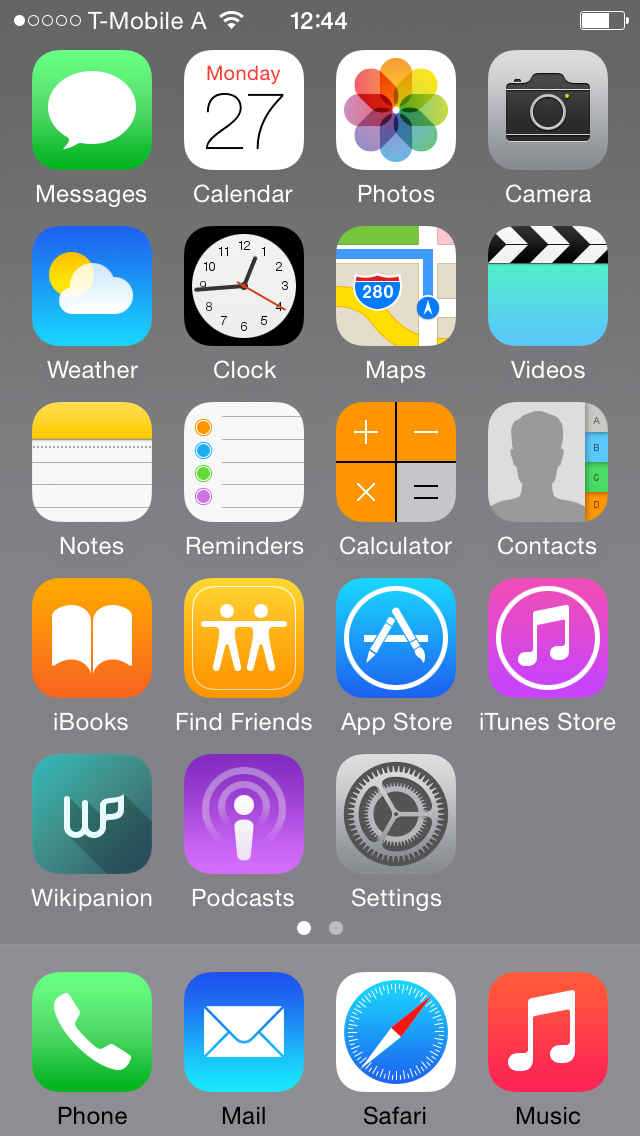640x1136 pixels.
Task: Check the Weather app
Action: [x=92, y=286]
